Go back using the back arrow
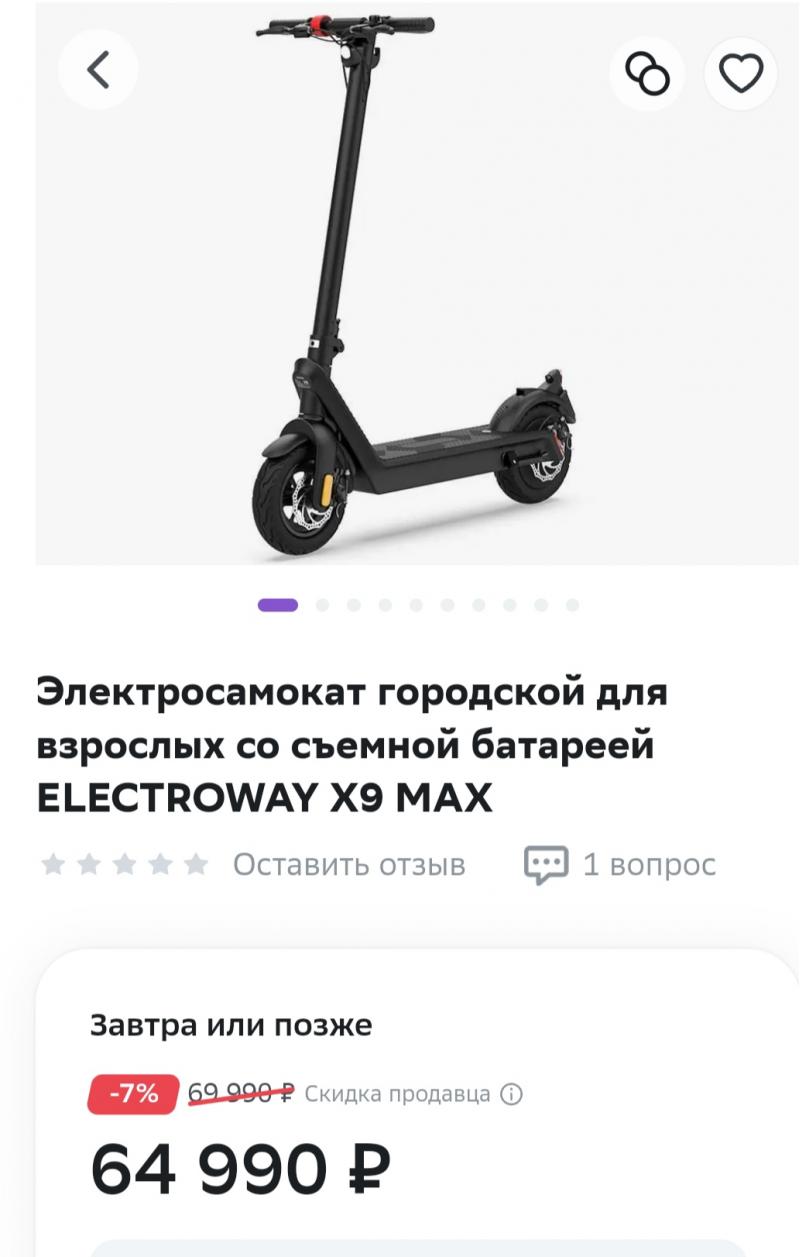The image size is (800, 1257). click(98, 71)
